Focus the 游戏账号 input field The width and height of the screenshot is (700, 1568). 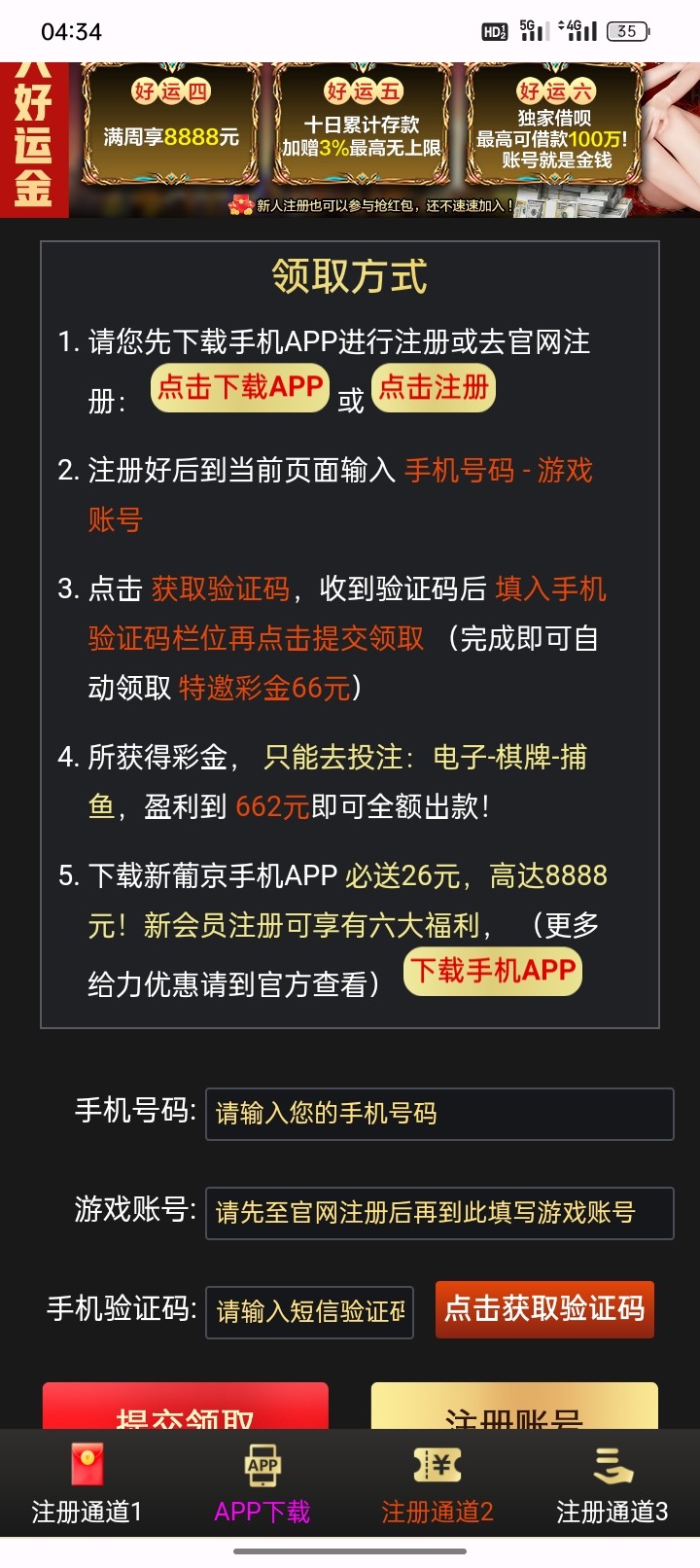coord(439,1213)
